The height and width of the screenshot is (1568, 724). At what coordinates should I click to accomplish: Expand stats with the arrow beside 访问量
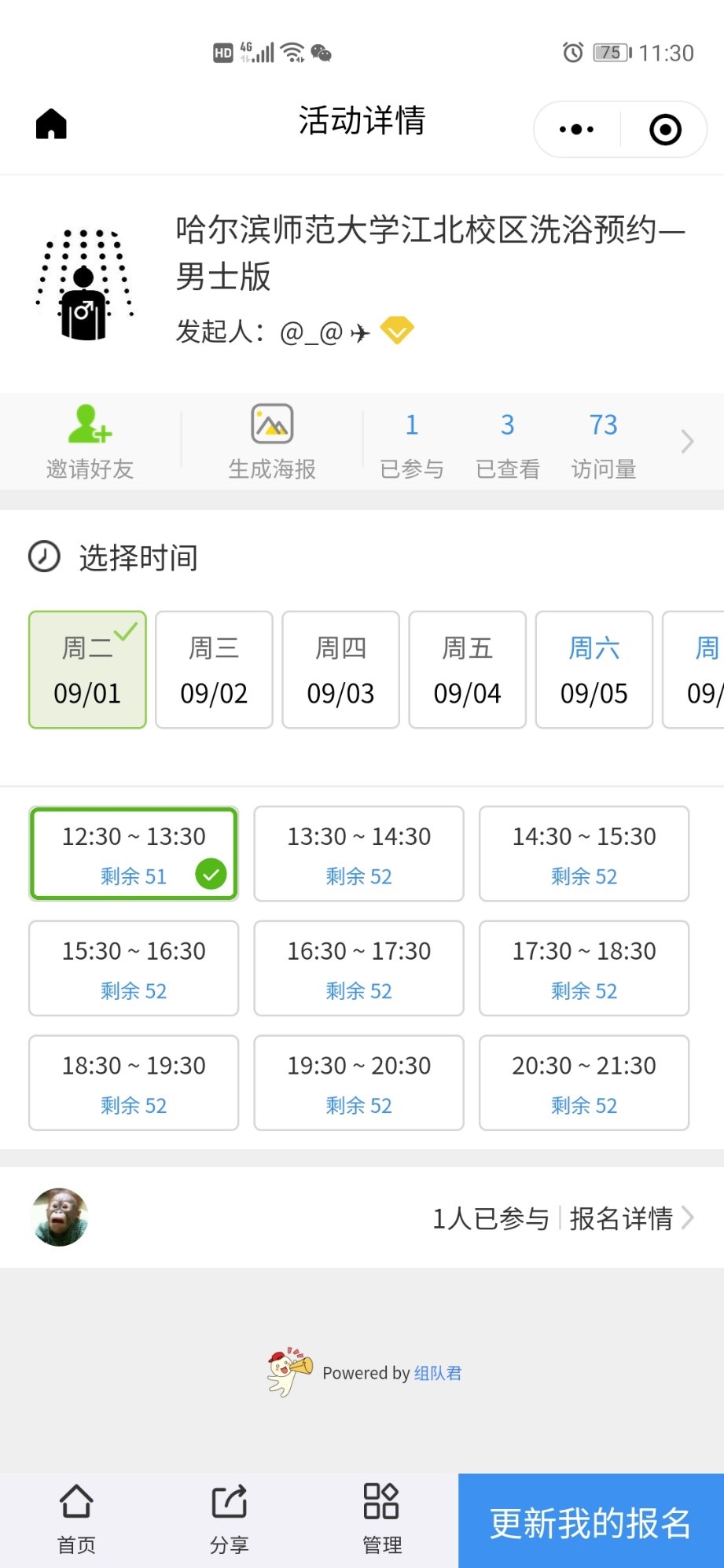coord(687,442)
